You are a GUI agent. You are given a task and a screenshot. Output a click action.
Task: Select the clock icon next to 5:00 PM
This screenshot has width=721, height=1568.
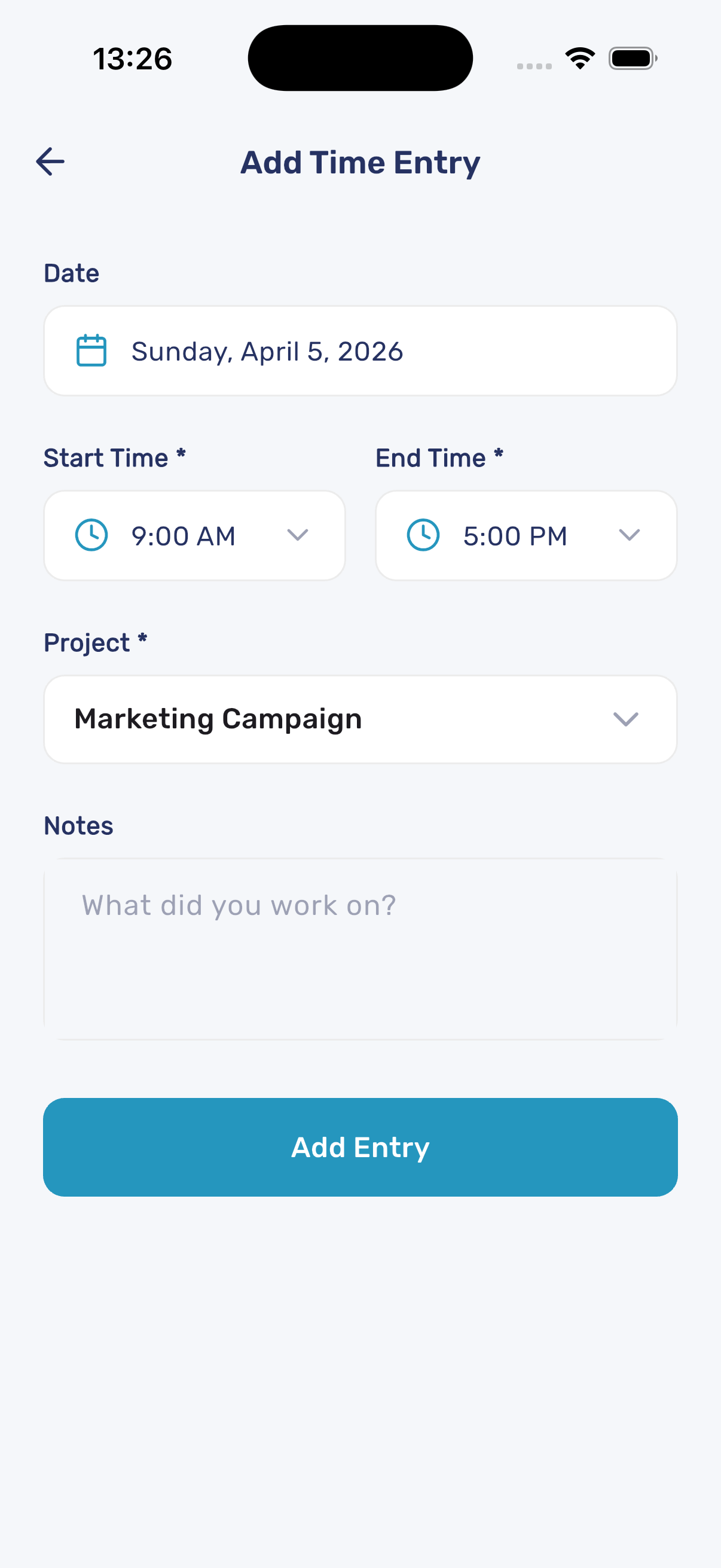(x=424, y=535)
